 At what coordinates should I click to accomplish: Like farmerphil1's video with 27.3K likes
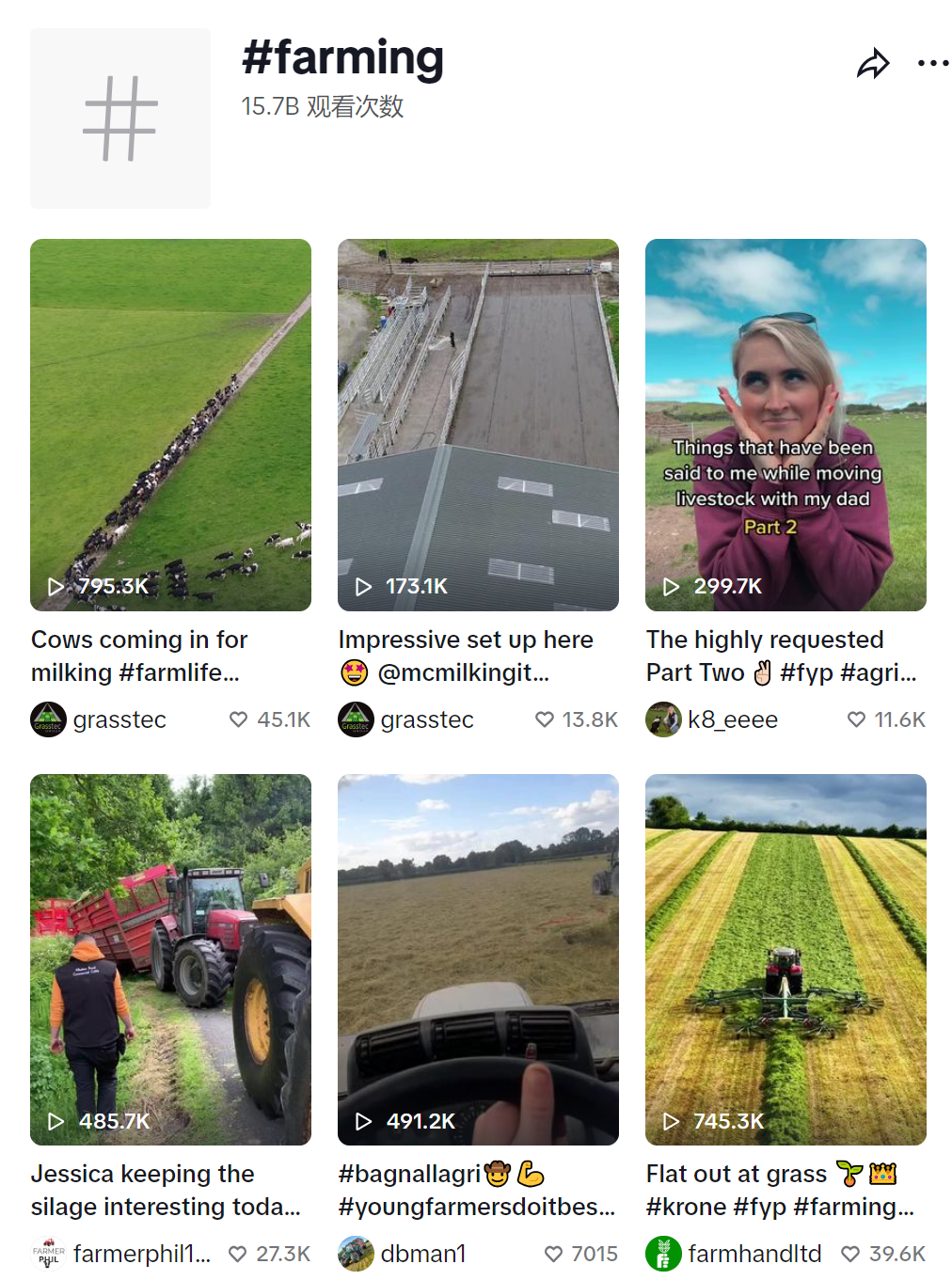238,1254
